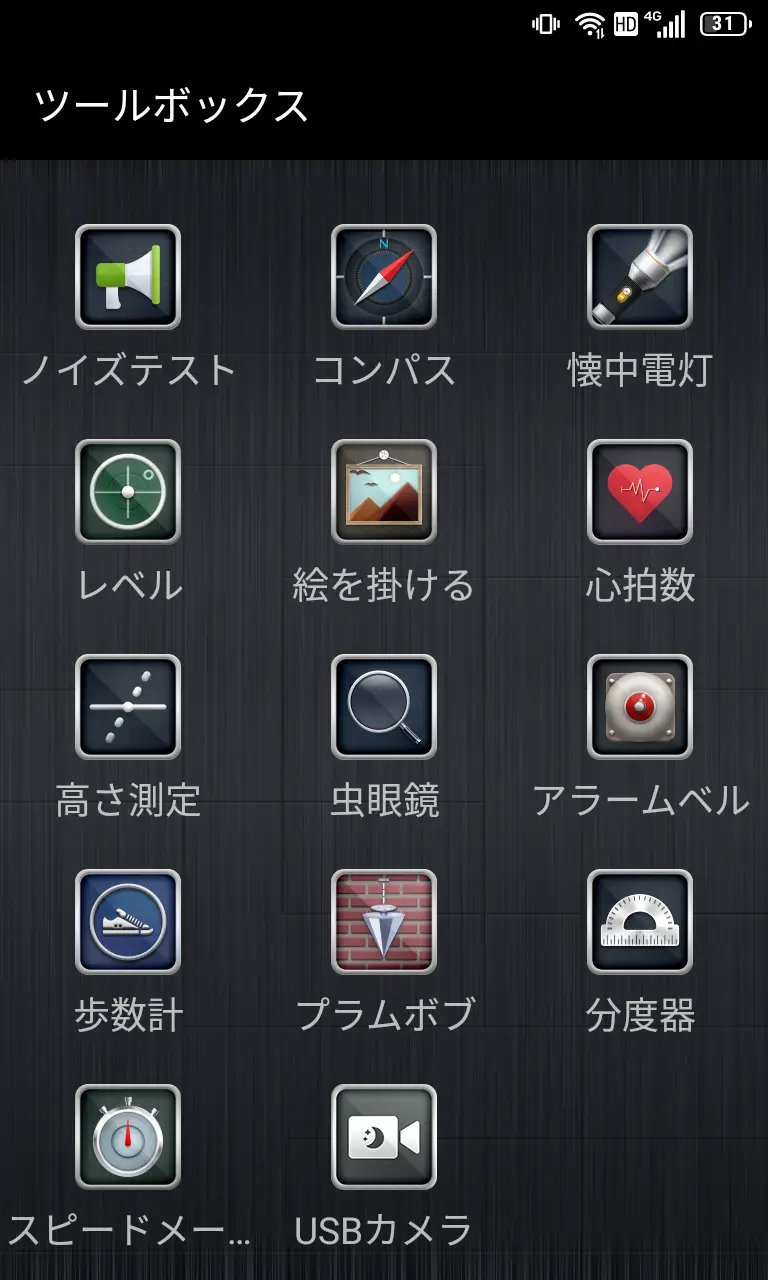Open the USBカメラ camera tool
This screenshot has width=768, height=1280.
384,1137
